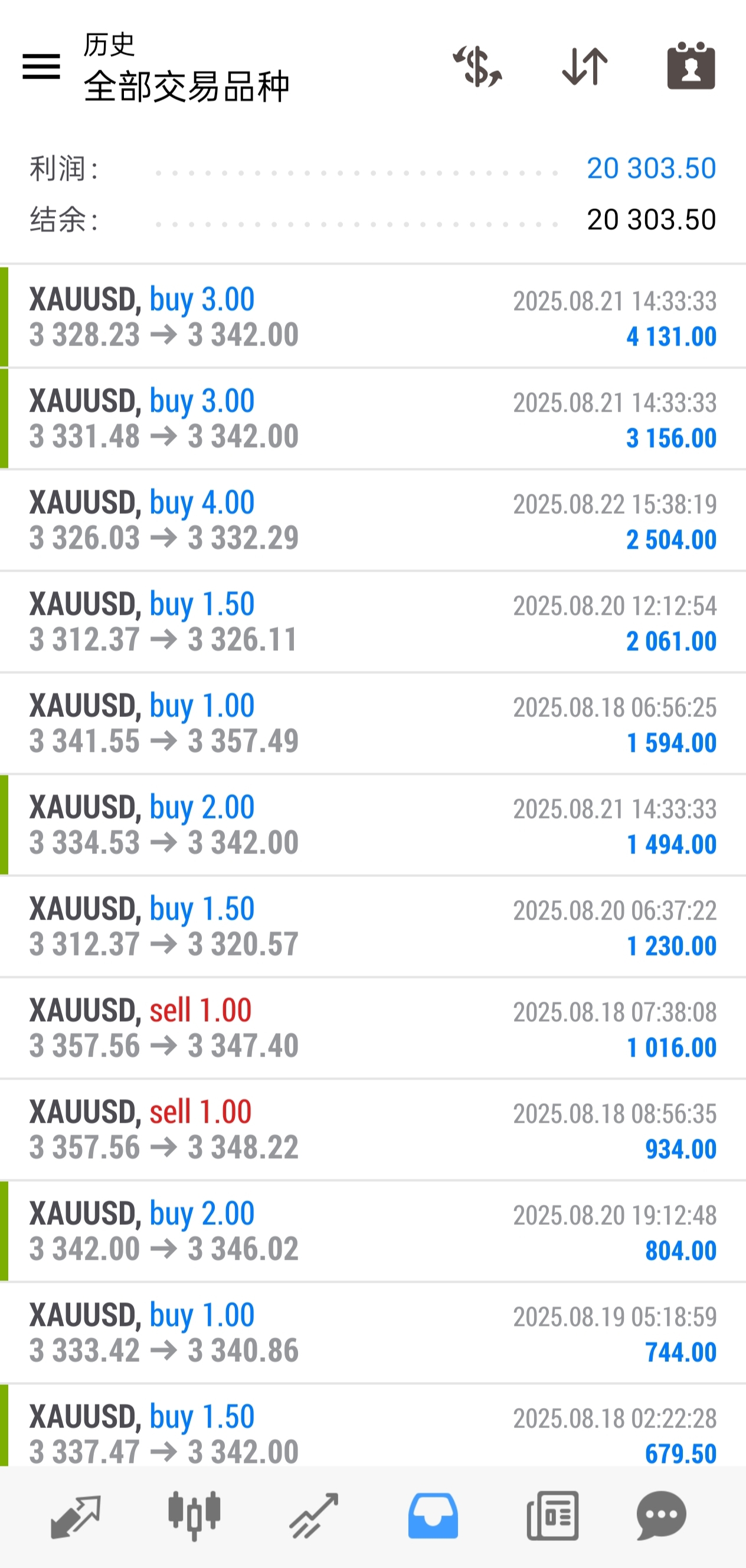Open the trade with profit 3 156.00
The width and height of the screenshot is (746, 1568).
point(373,418)
